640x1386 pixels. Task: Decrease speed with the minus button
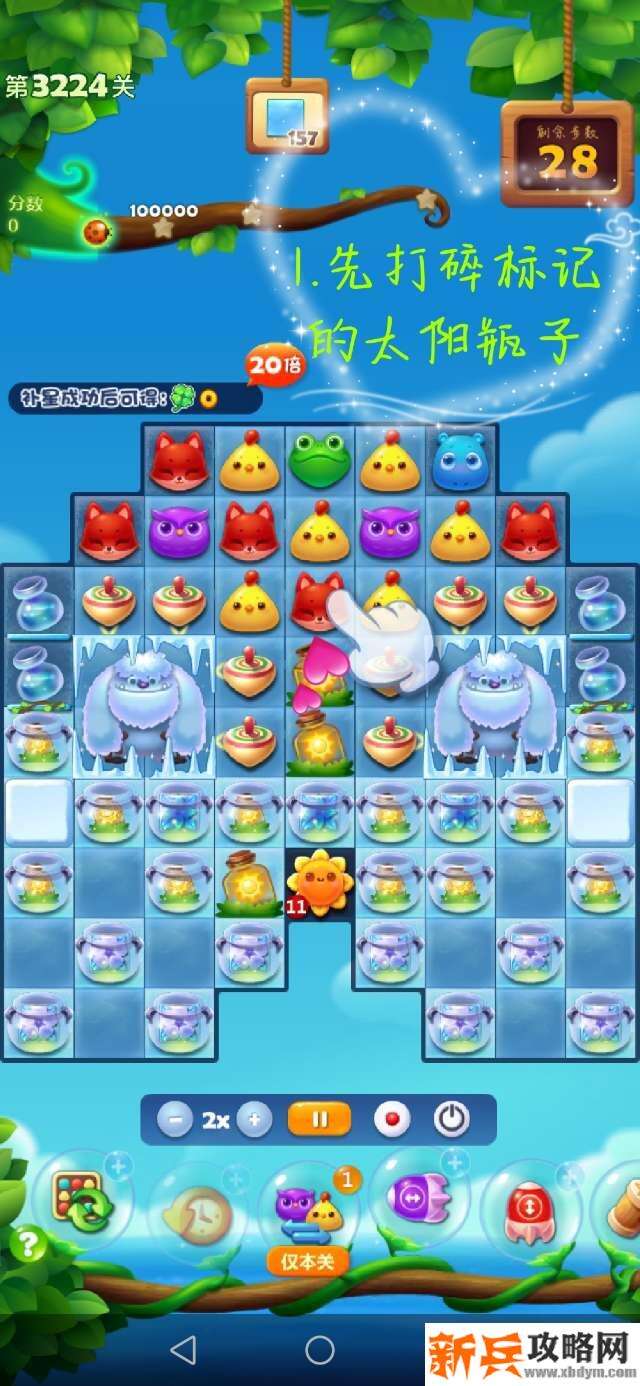click(175, 1120)
